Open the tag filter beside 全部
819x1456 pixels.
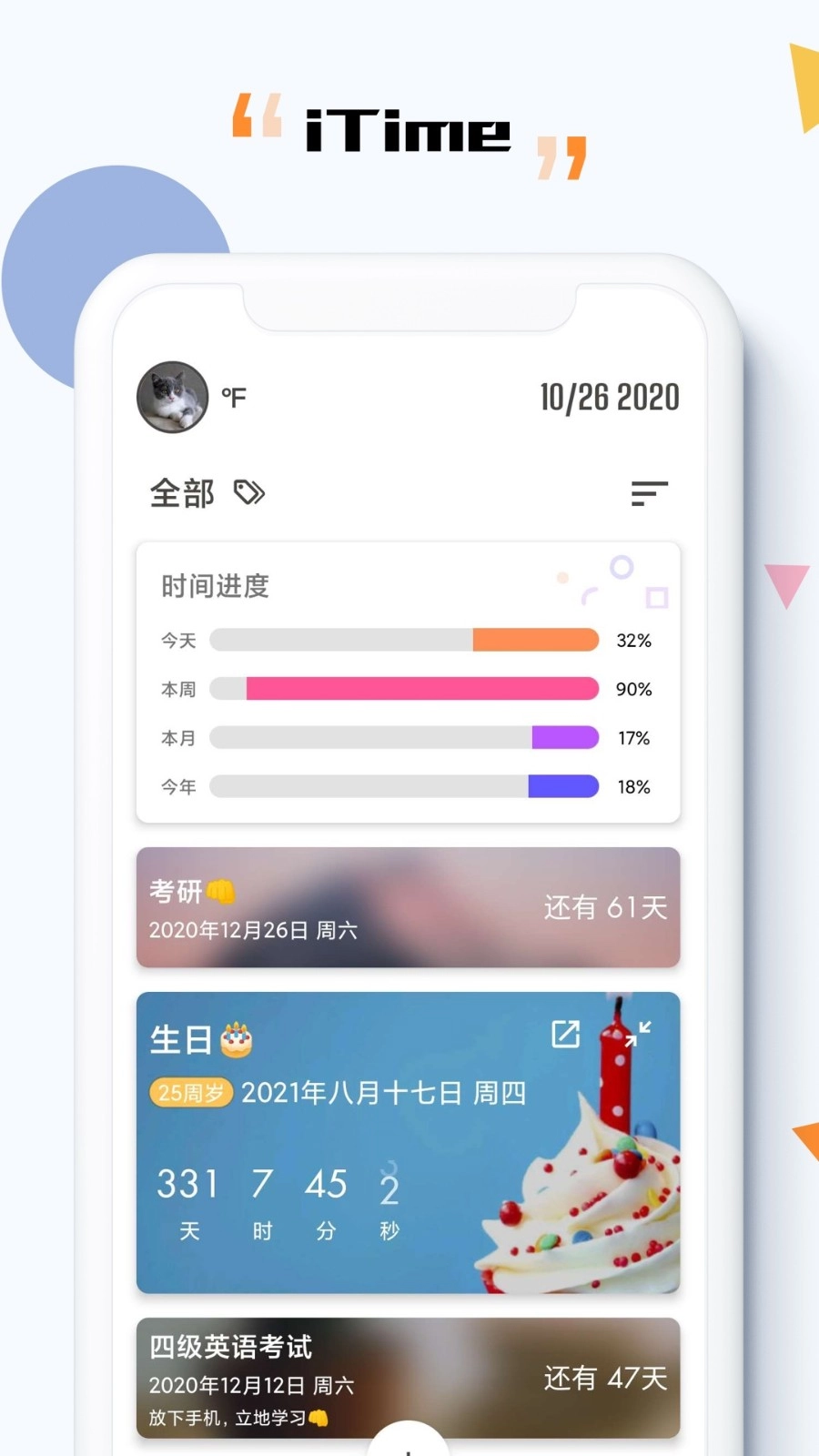[x=248, y=492]
